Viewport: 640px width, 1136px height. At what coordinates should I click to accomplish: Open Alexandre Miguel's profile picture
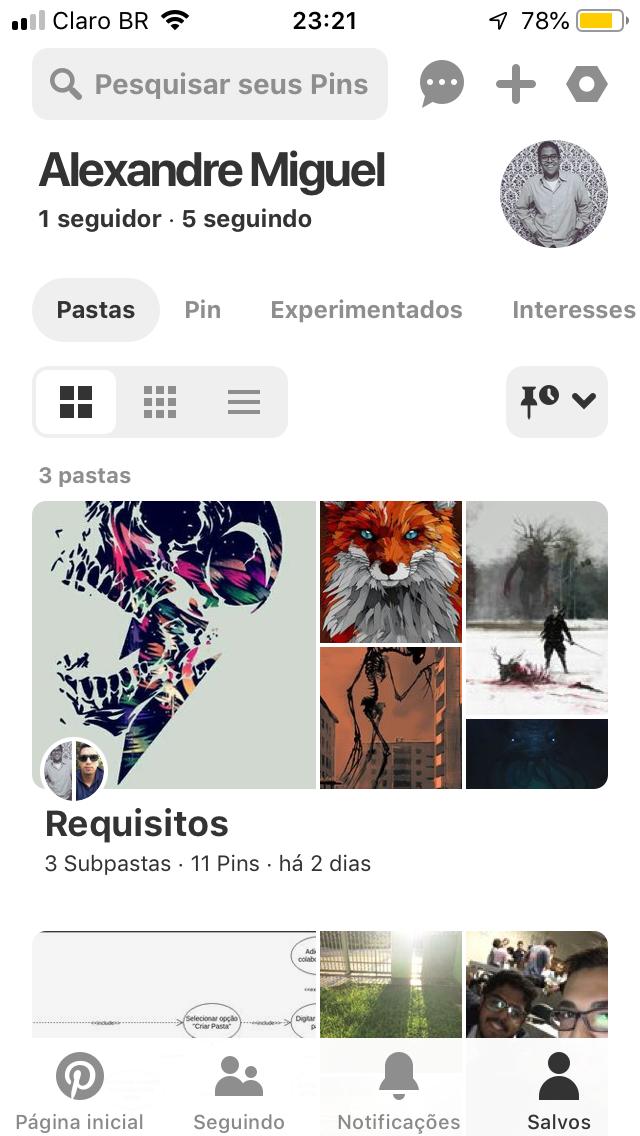[554, 193]
